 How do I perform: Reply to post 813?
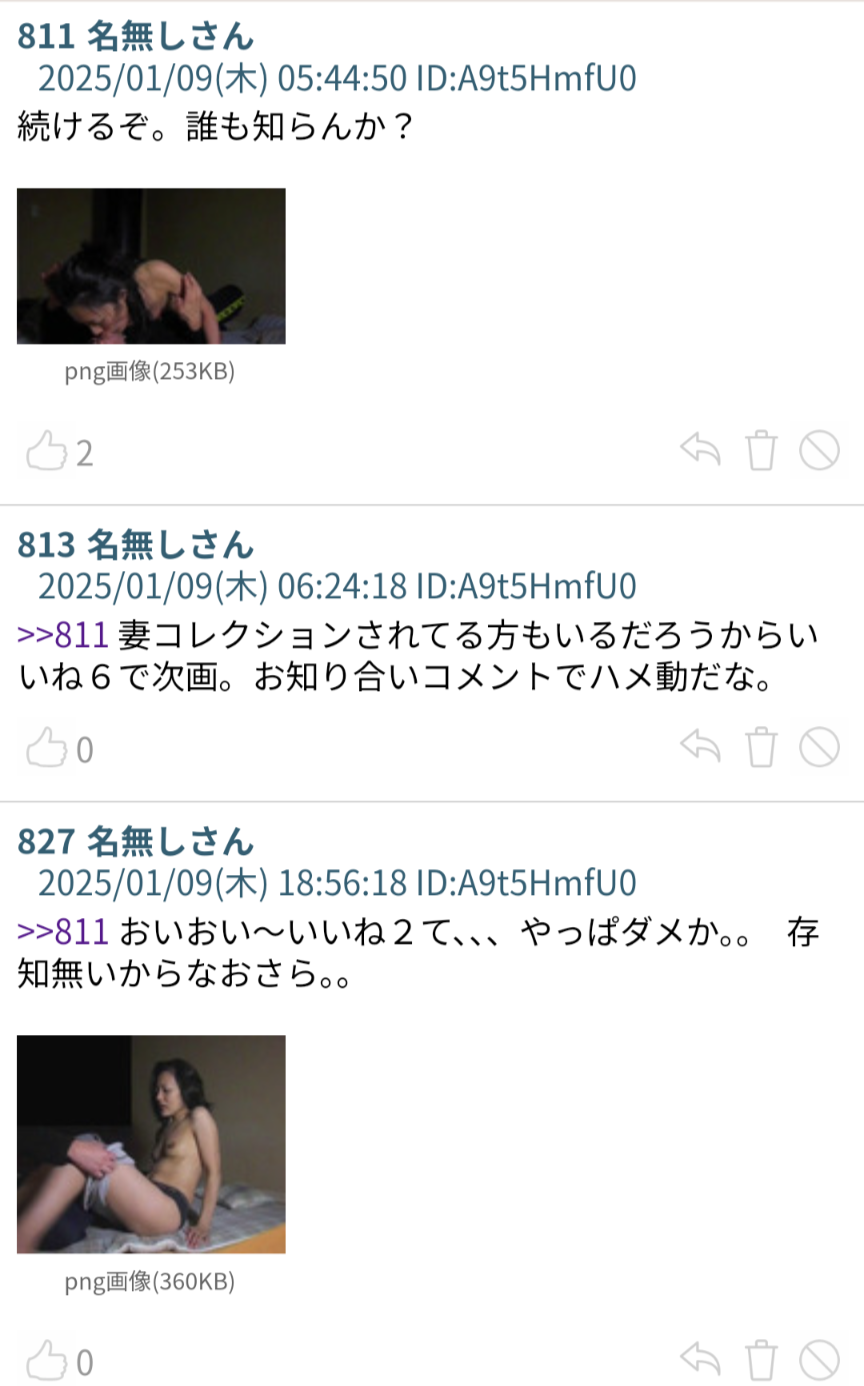[700, 746]
